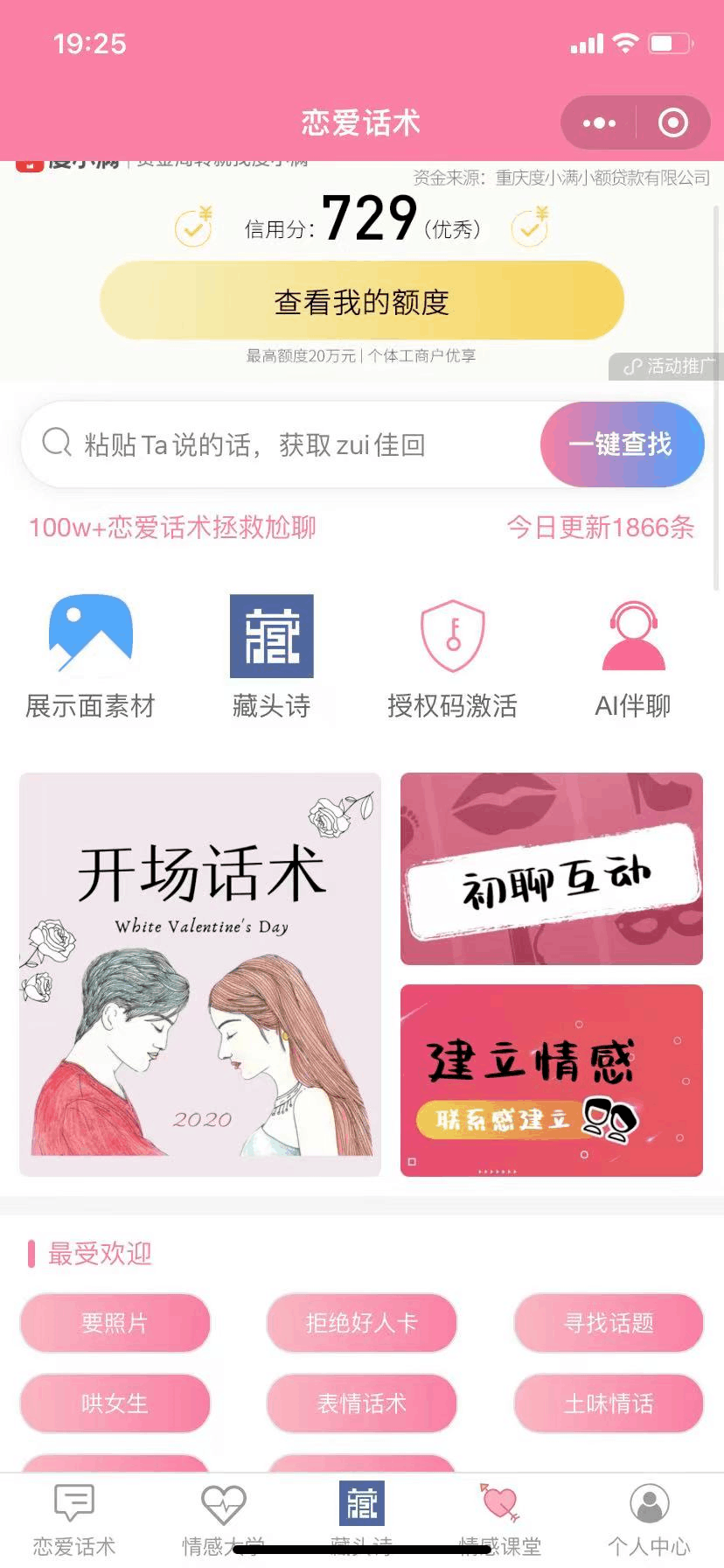Select the 寻找话题 chip
Viewport: 724px width, 1568px height.
tap(609, 1323)
